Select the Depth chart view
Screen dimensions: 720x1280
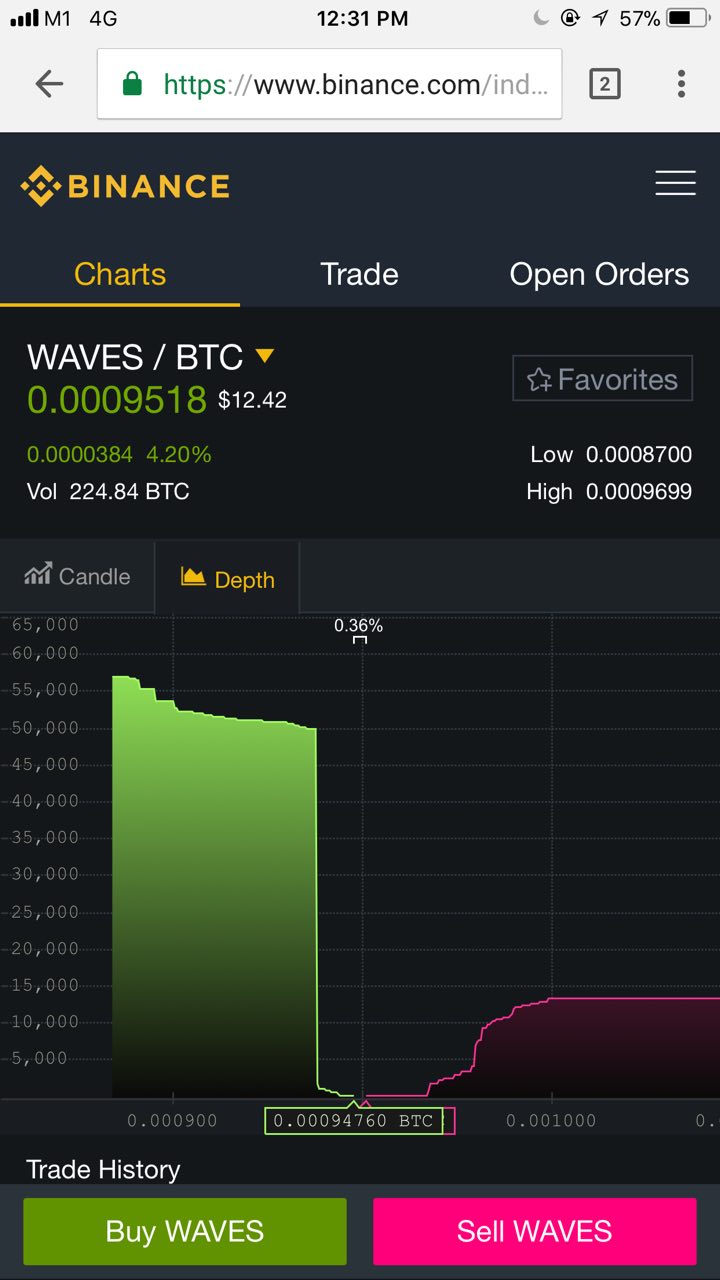tap(227, 579)
